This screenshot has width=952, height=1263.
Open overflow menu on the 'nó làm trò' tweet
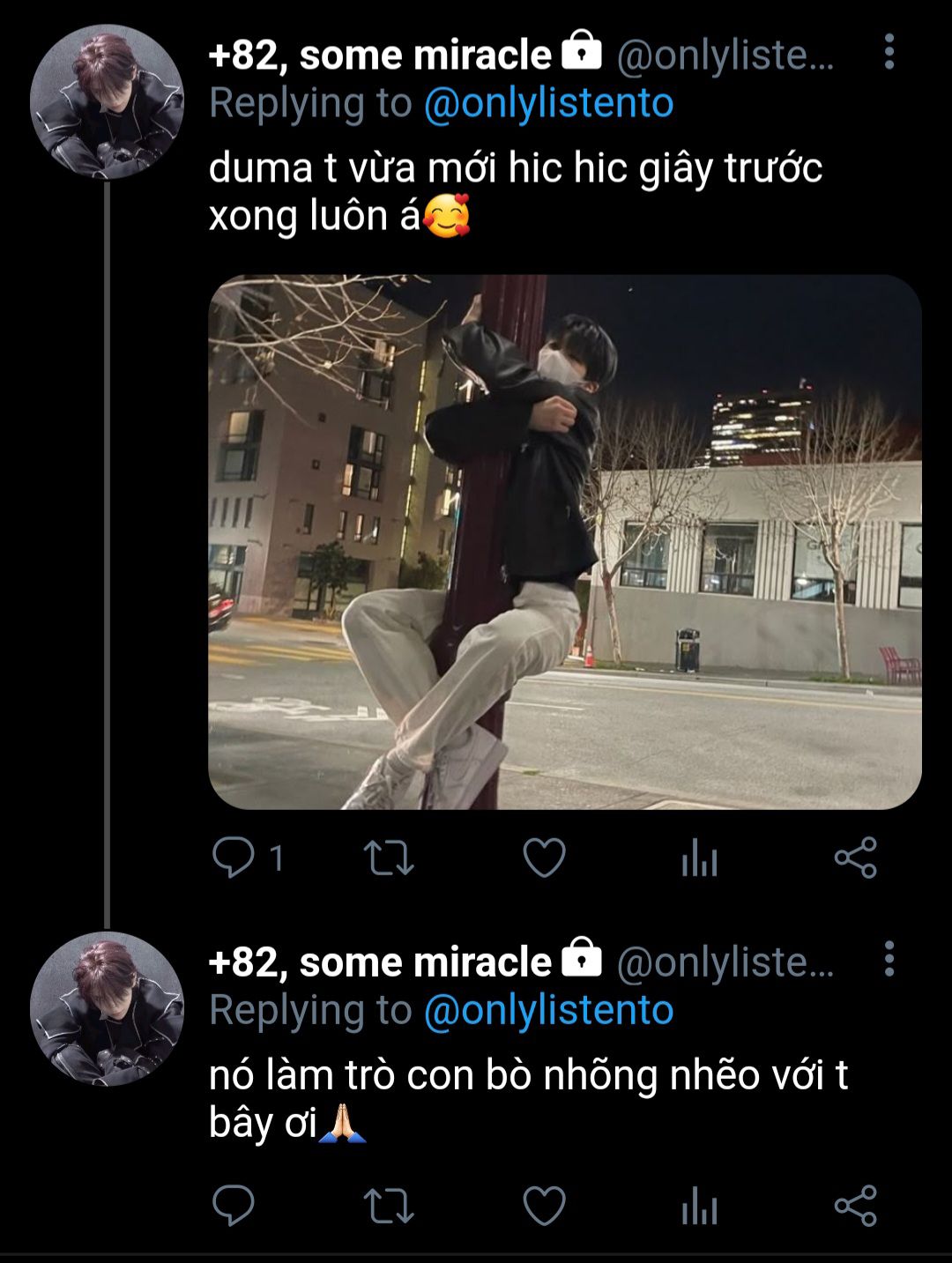pos(889,959)
